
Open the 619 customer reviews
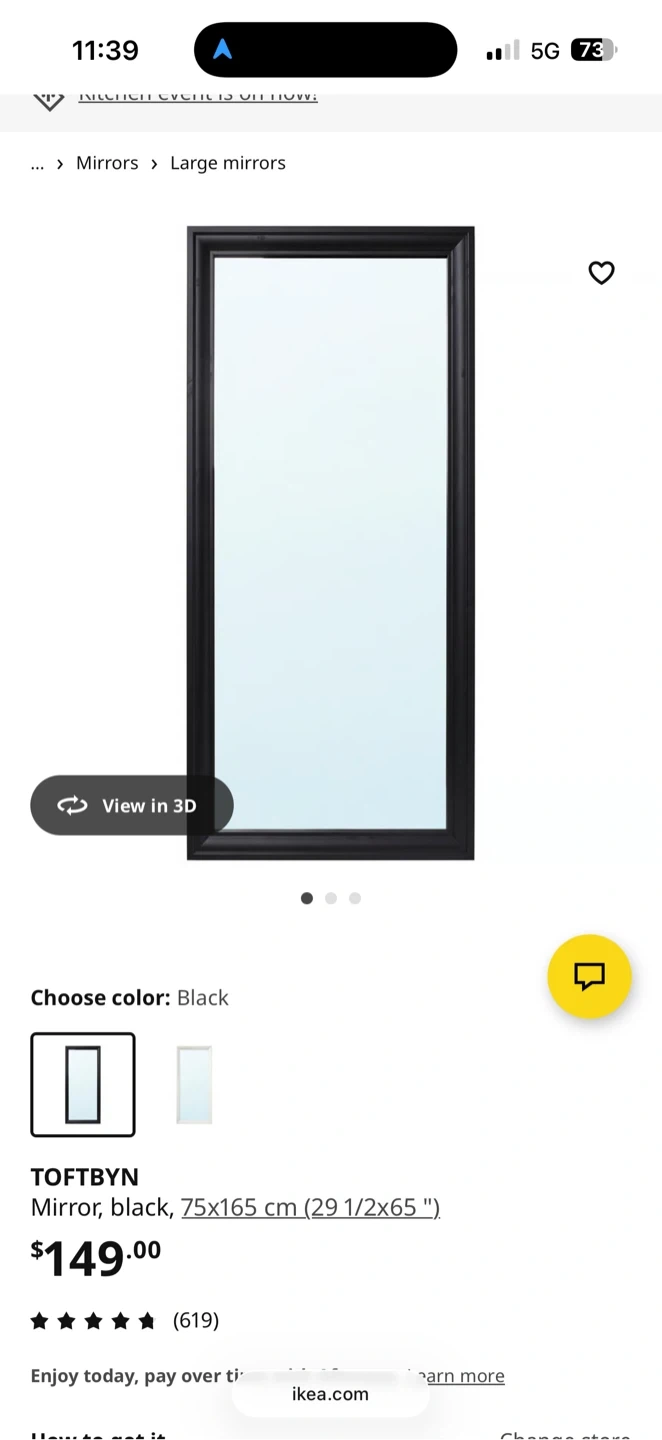196,1320
